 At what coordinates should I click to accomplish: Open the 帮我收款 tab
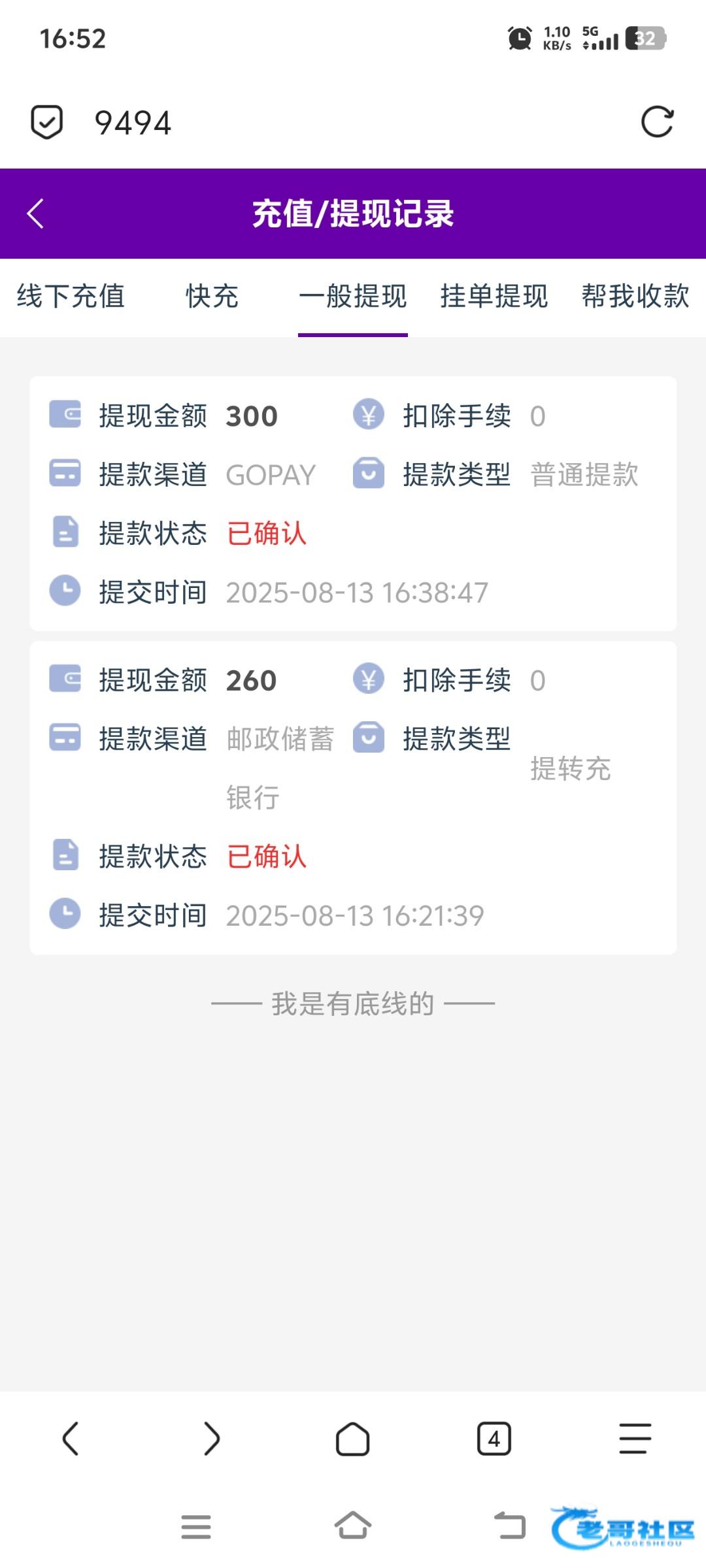(635, 296)
